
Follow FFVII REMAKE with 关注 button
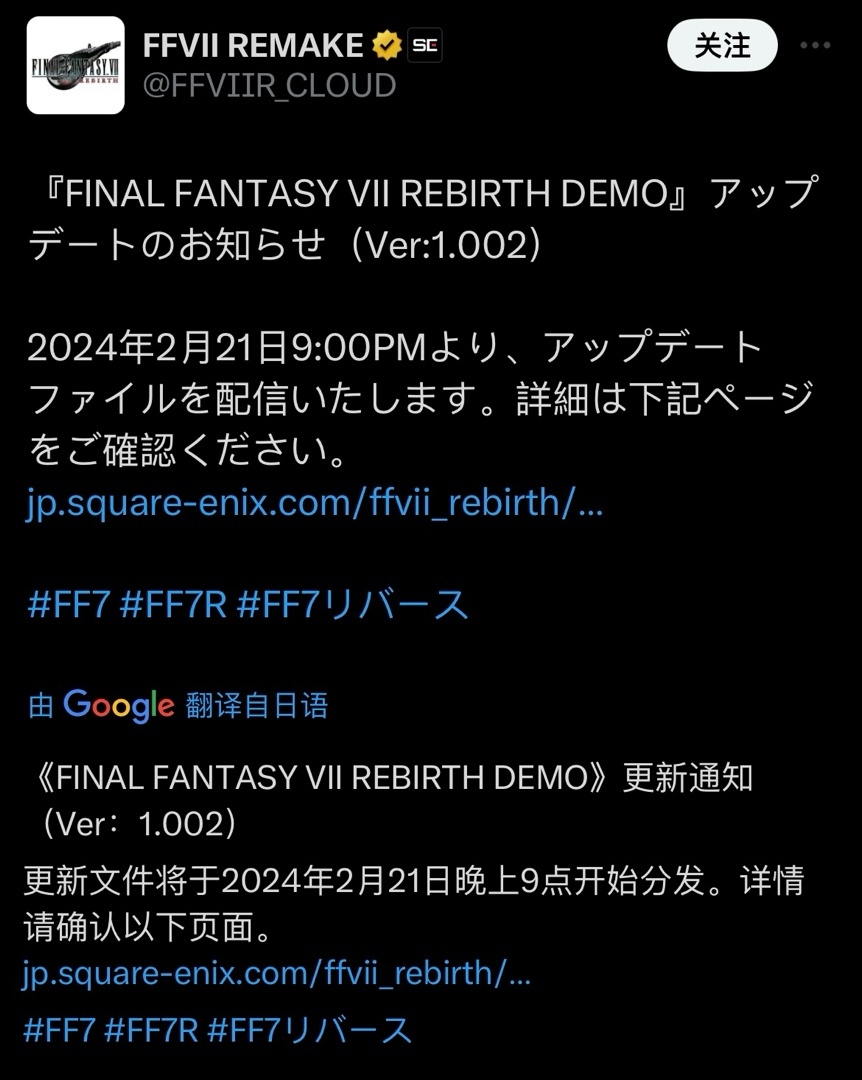722,46
